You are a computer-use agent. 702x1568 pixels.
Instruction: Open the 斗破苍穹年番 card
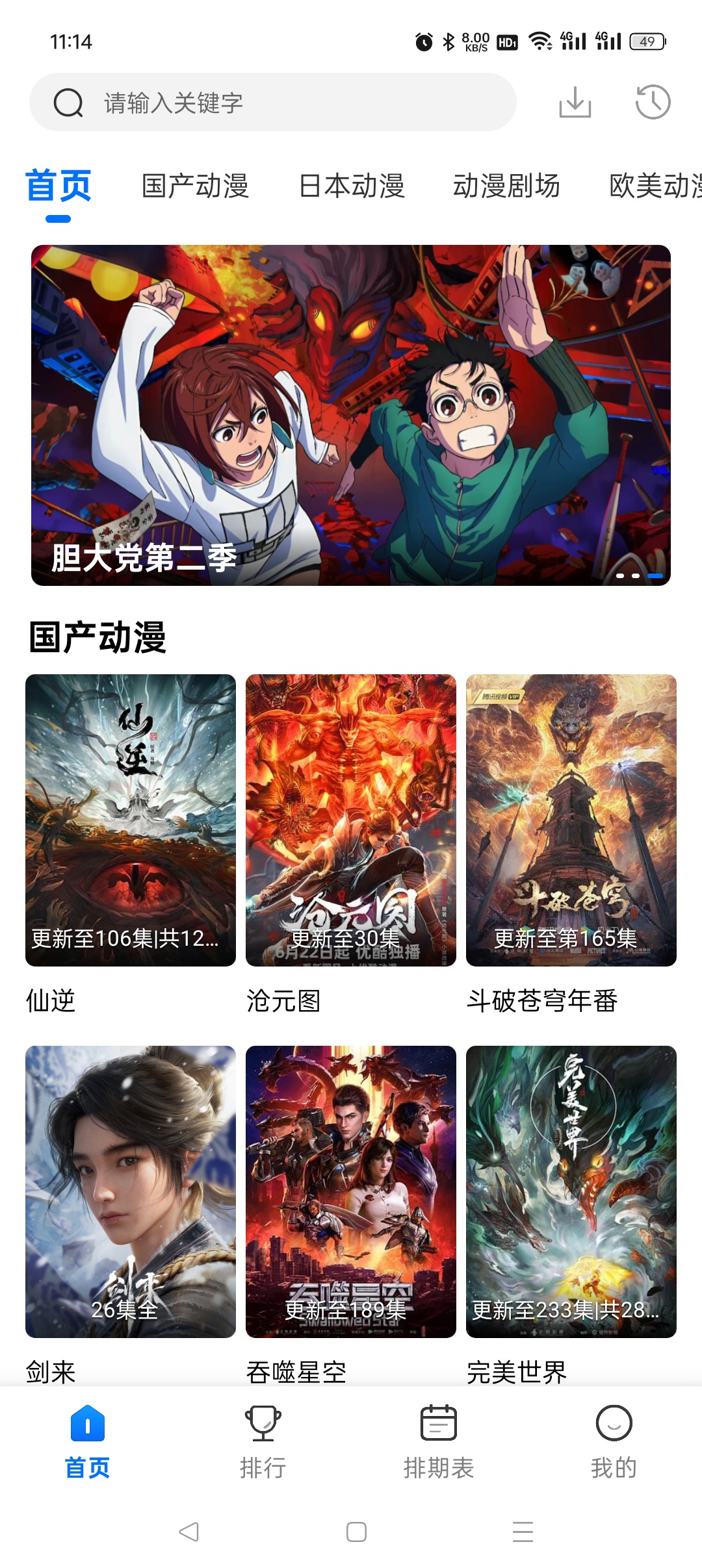pos(571,820)
